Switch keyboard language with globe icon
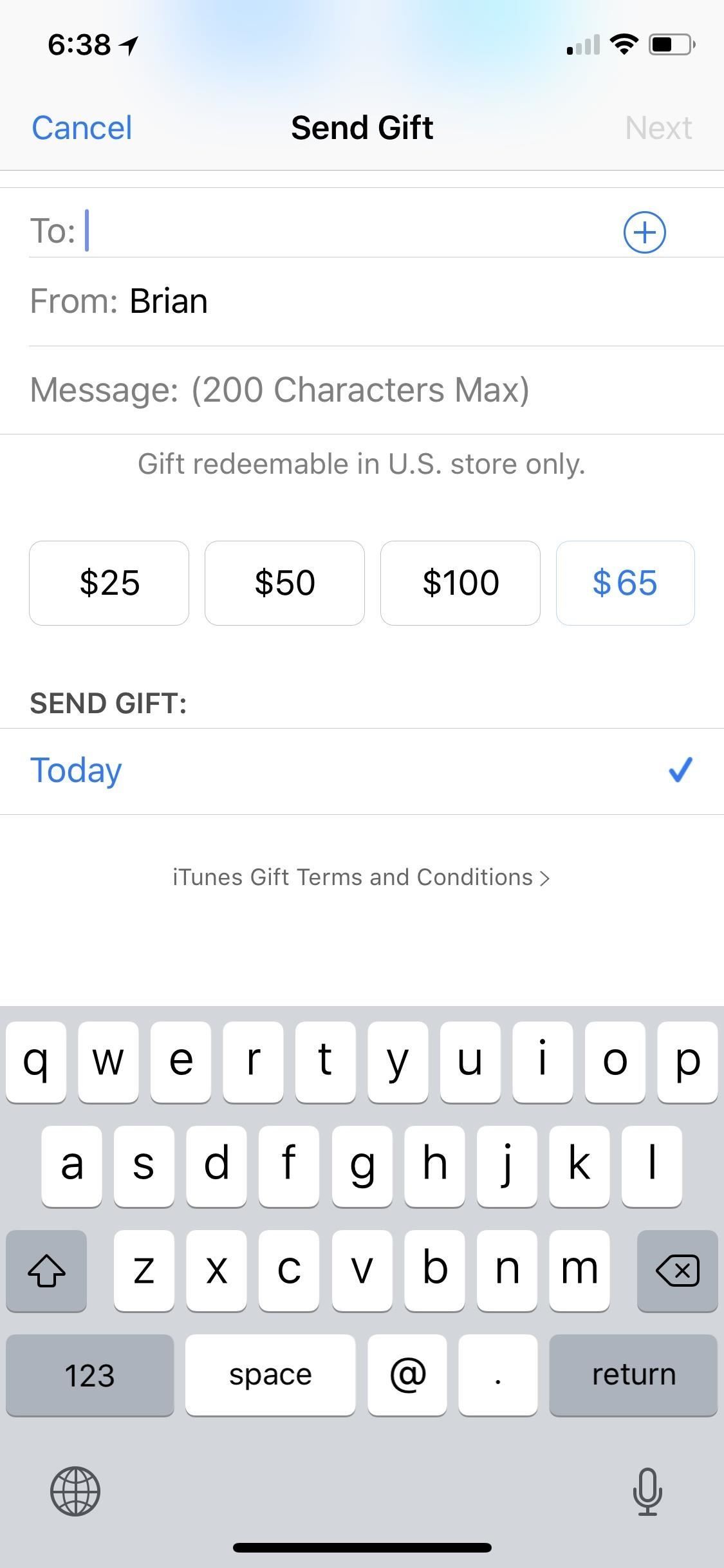Image resolution: width=724 pixels, height=1568 pixels. pyautogui.click(x=75, y=1491)
